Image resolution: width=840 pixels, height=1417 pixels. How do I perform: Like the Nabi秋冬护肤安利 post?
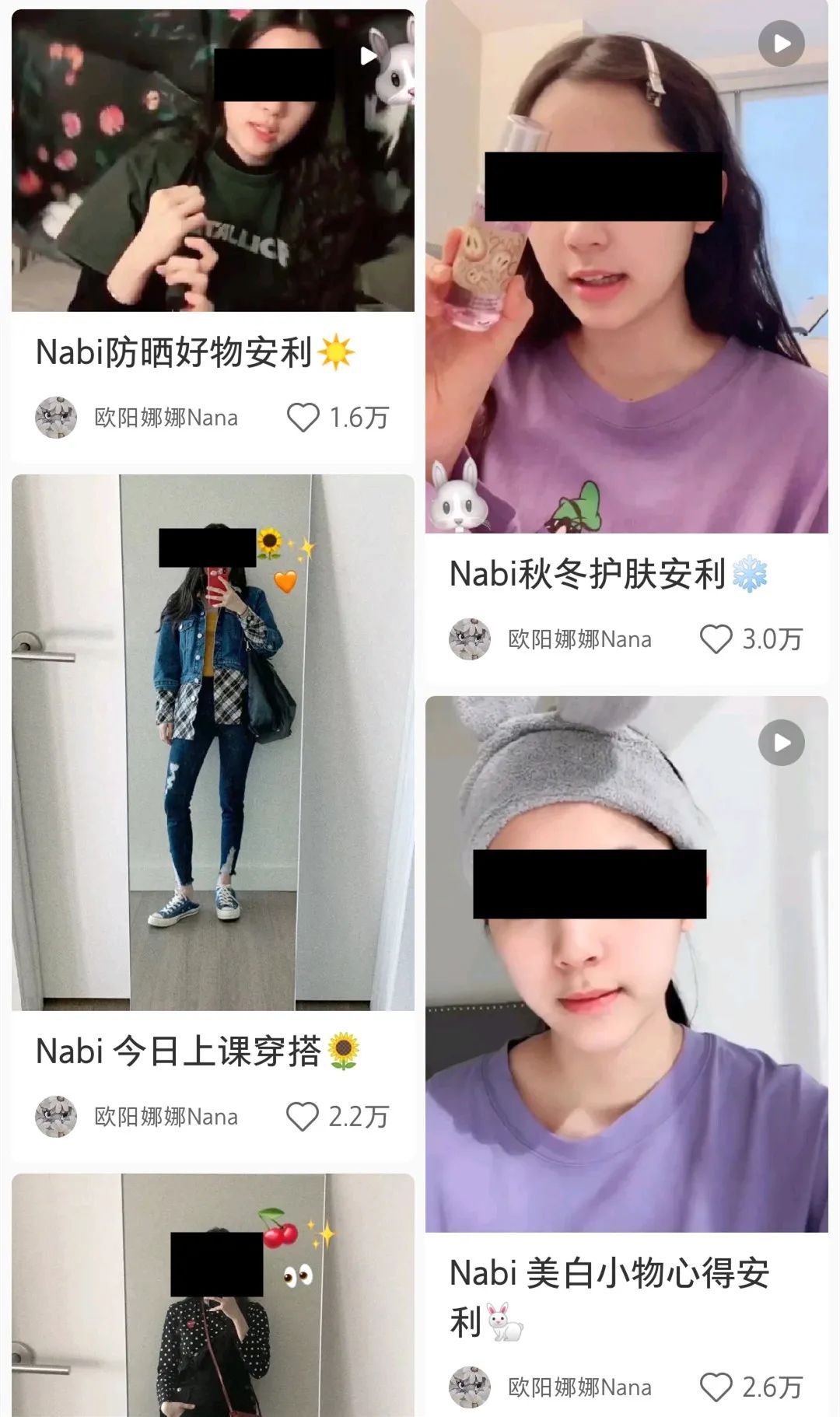pos(716,639)
